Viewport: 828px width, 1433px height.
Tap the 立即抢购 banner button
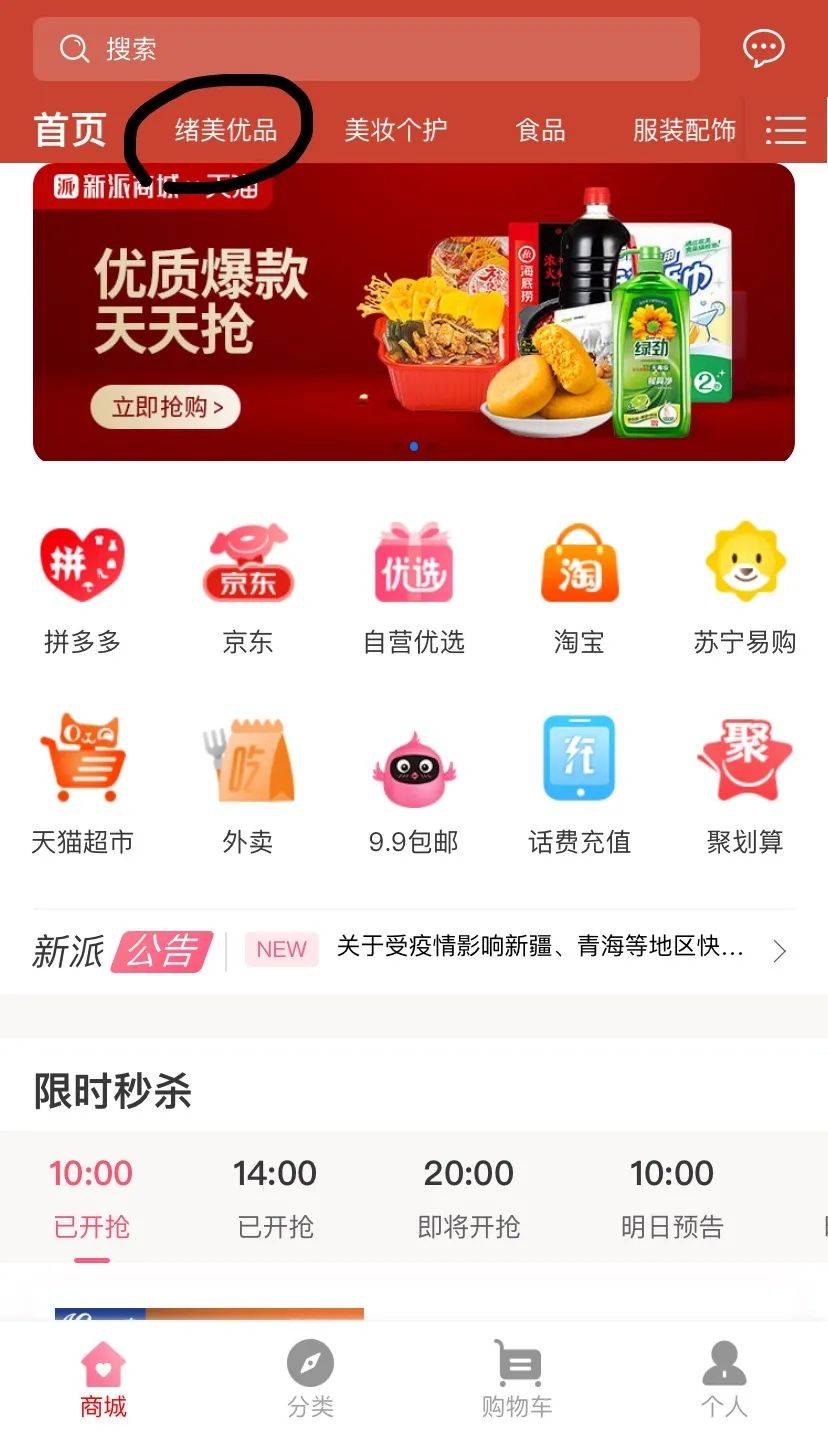(x=166, y=407)
